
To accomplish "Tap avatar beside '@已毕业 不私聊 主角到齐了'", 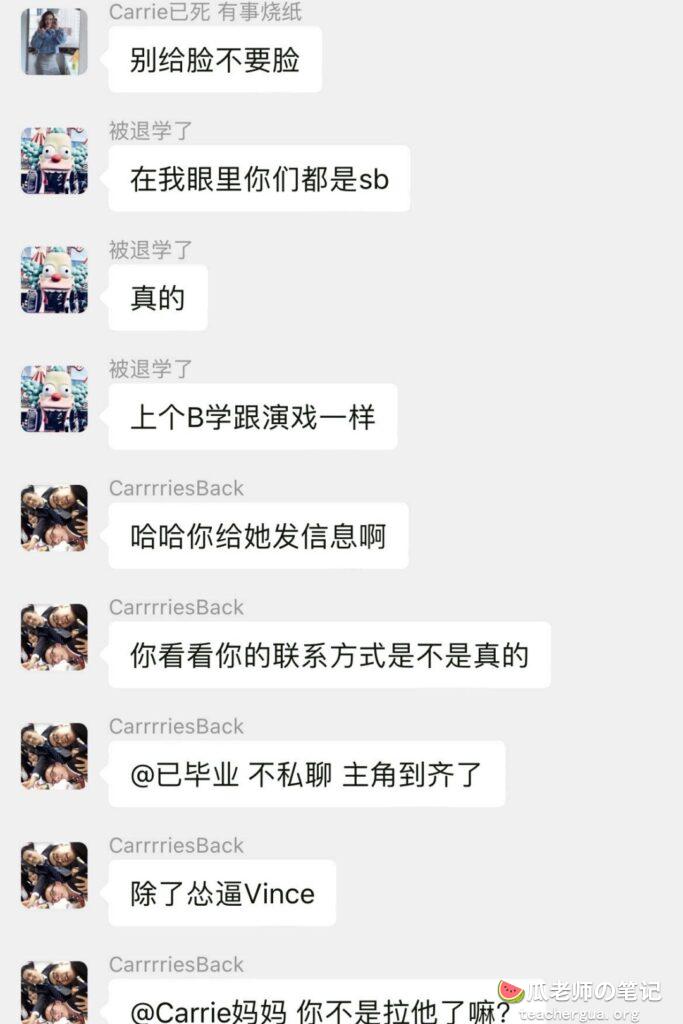I will tap(54, 756).
